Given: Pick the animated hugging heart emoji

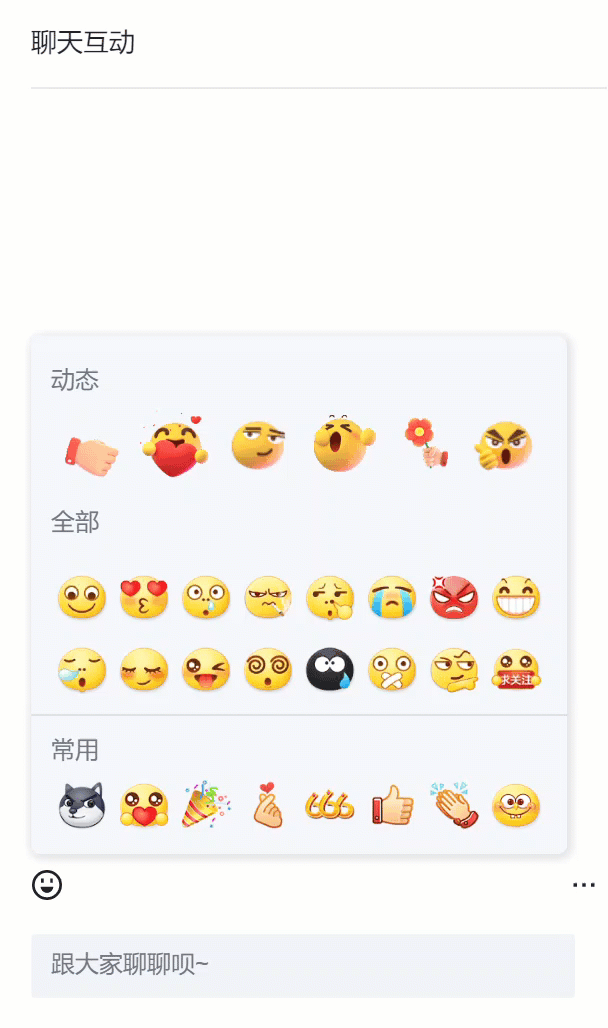Looking at the screenshot, I should pos(174,447).
